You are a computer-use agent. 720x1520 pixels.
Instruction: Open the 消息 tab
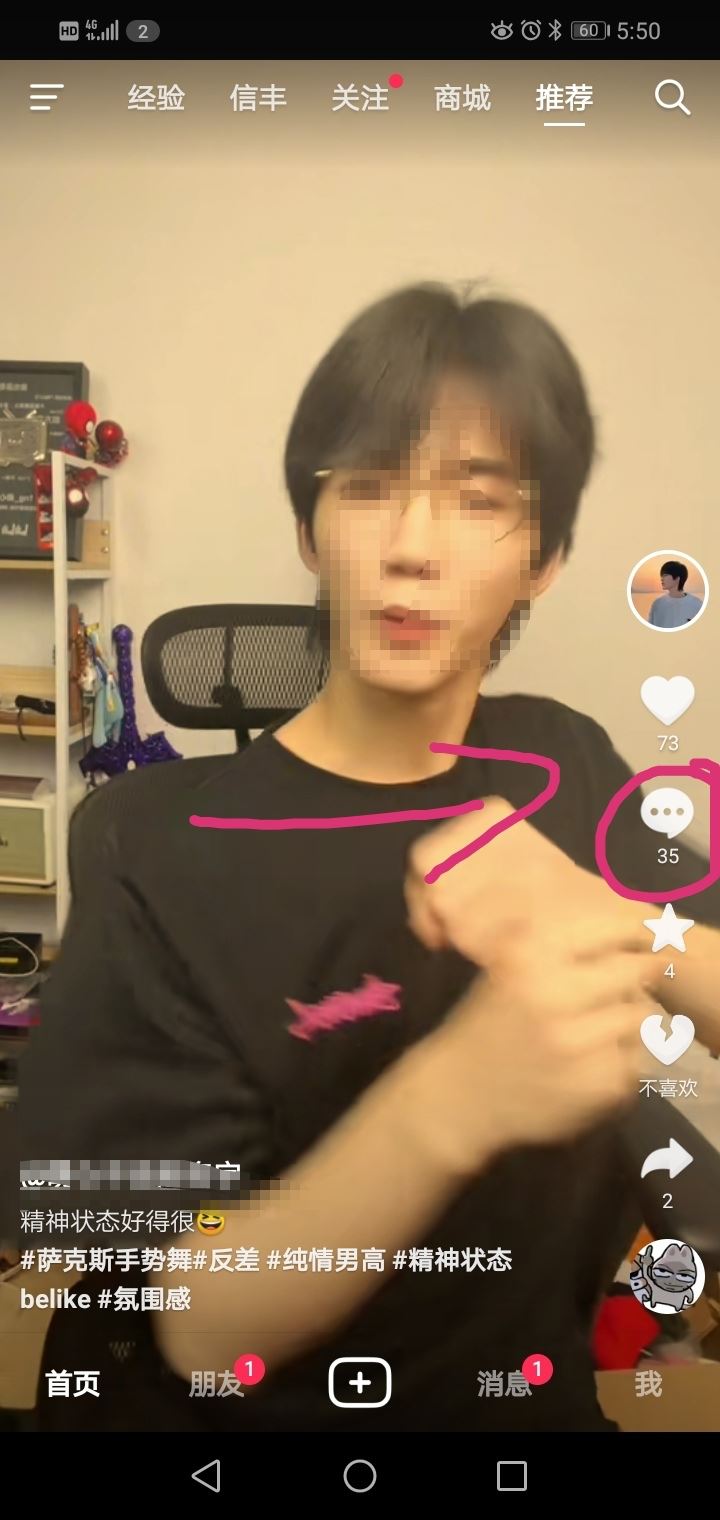(x=504, y=1384)
